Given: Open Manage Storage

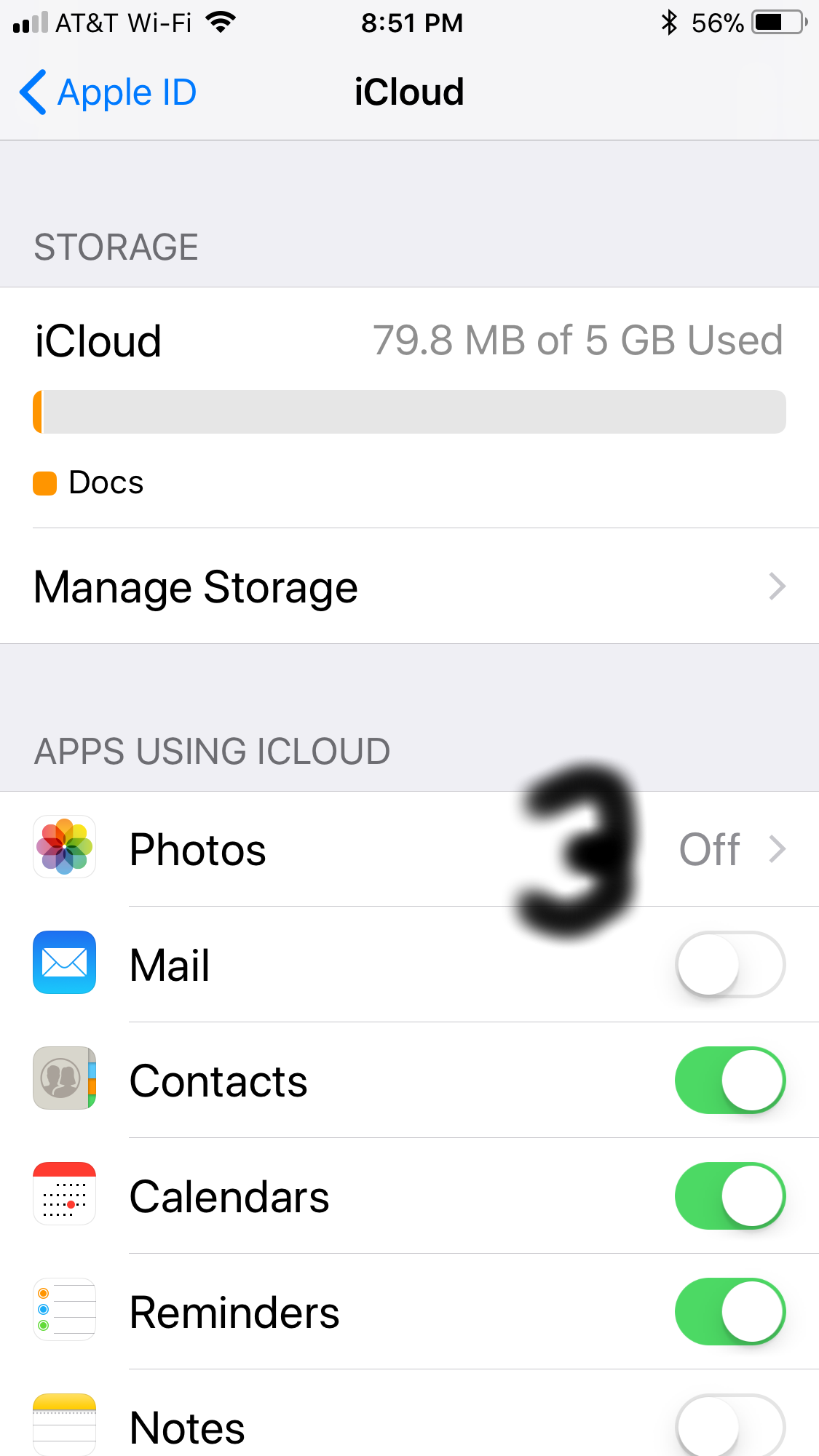Looking at the screenshot, I should pyautogui.click(x=409, y=586).
